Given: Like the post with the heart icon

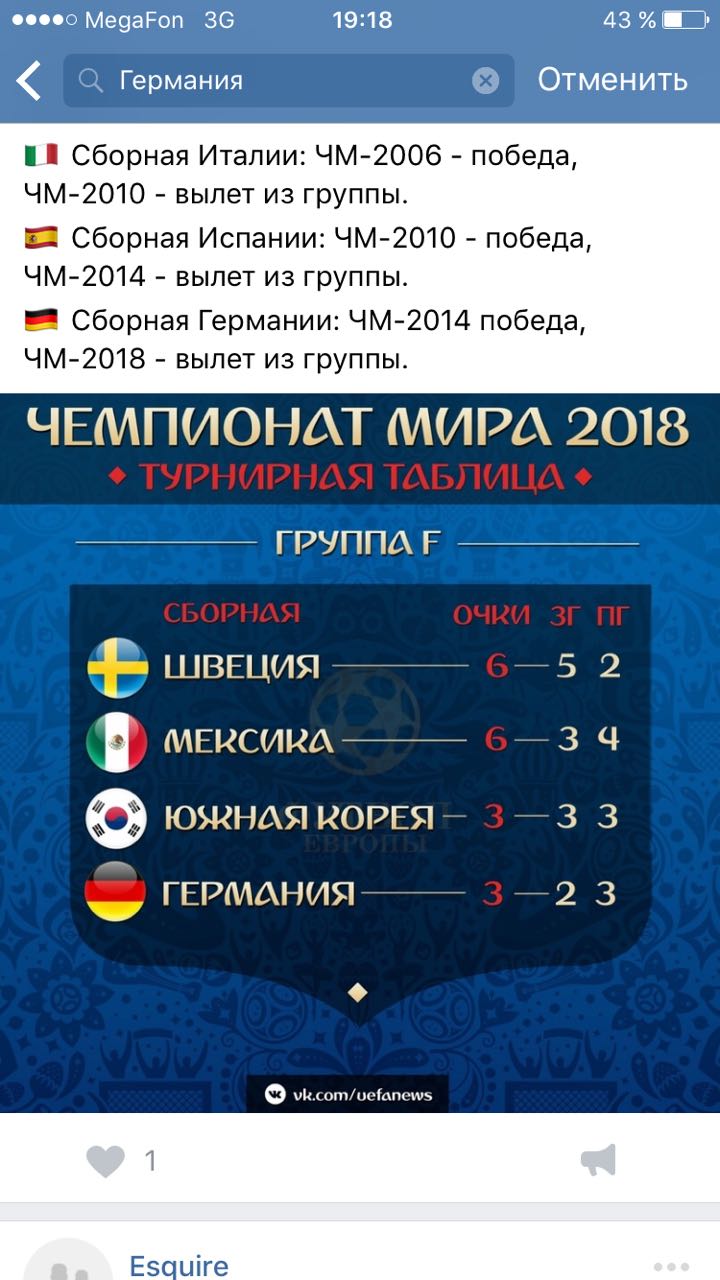Looking at the screenshot, I should pyautogui.click(x=106, y=1161).
